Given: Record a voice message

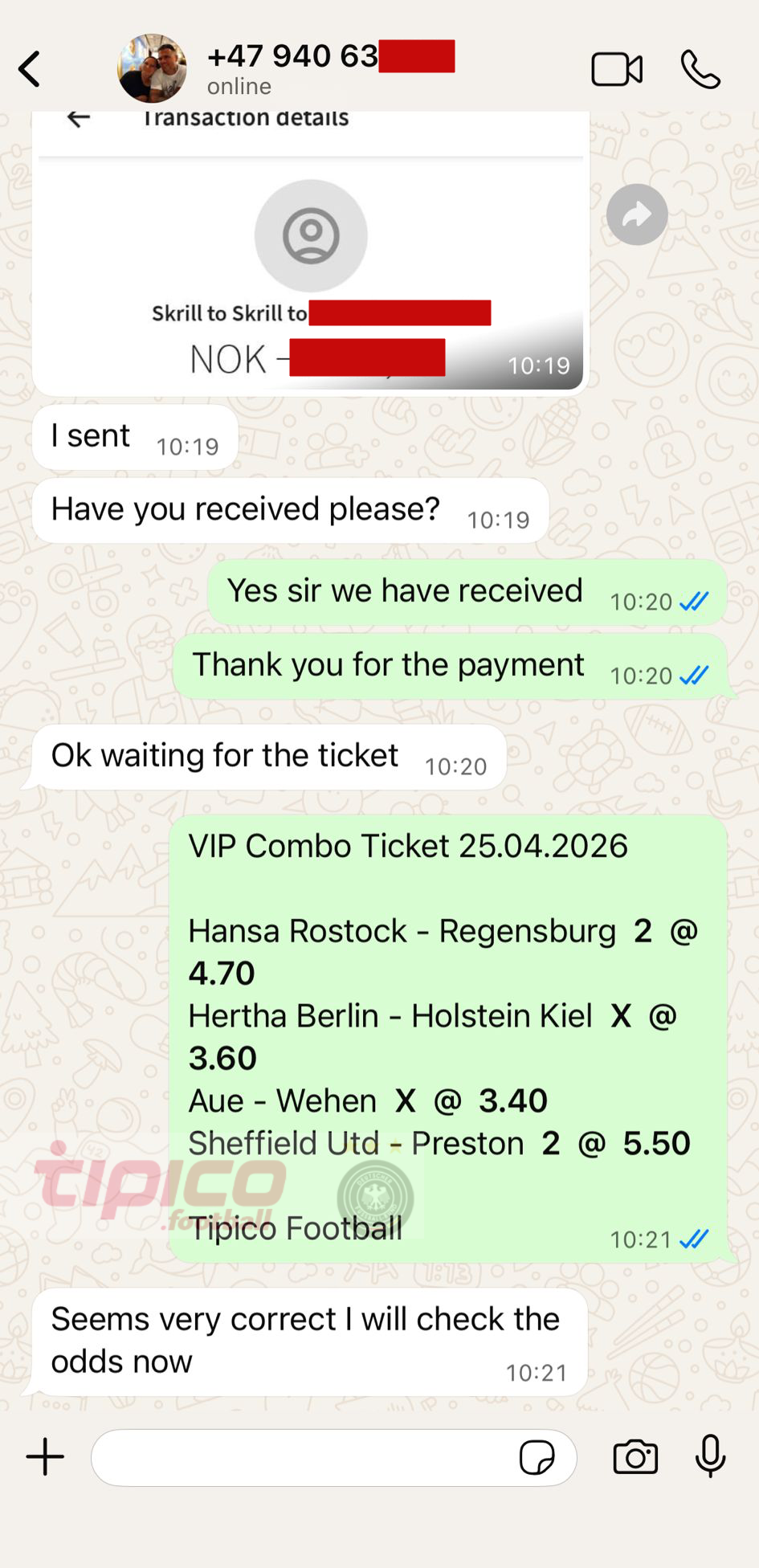Looking at the screenshot, I should click(710, 1457).
